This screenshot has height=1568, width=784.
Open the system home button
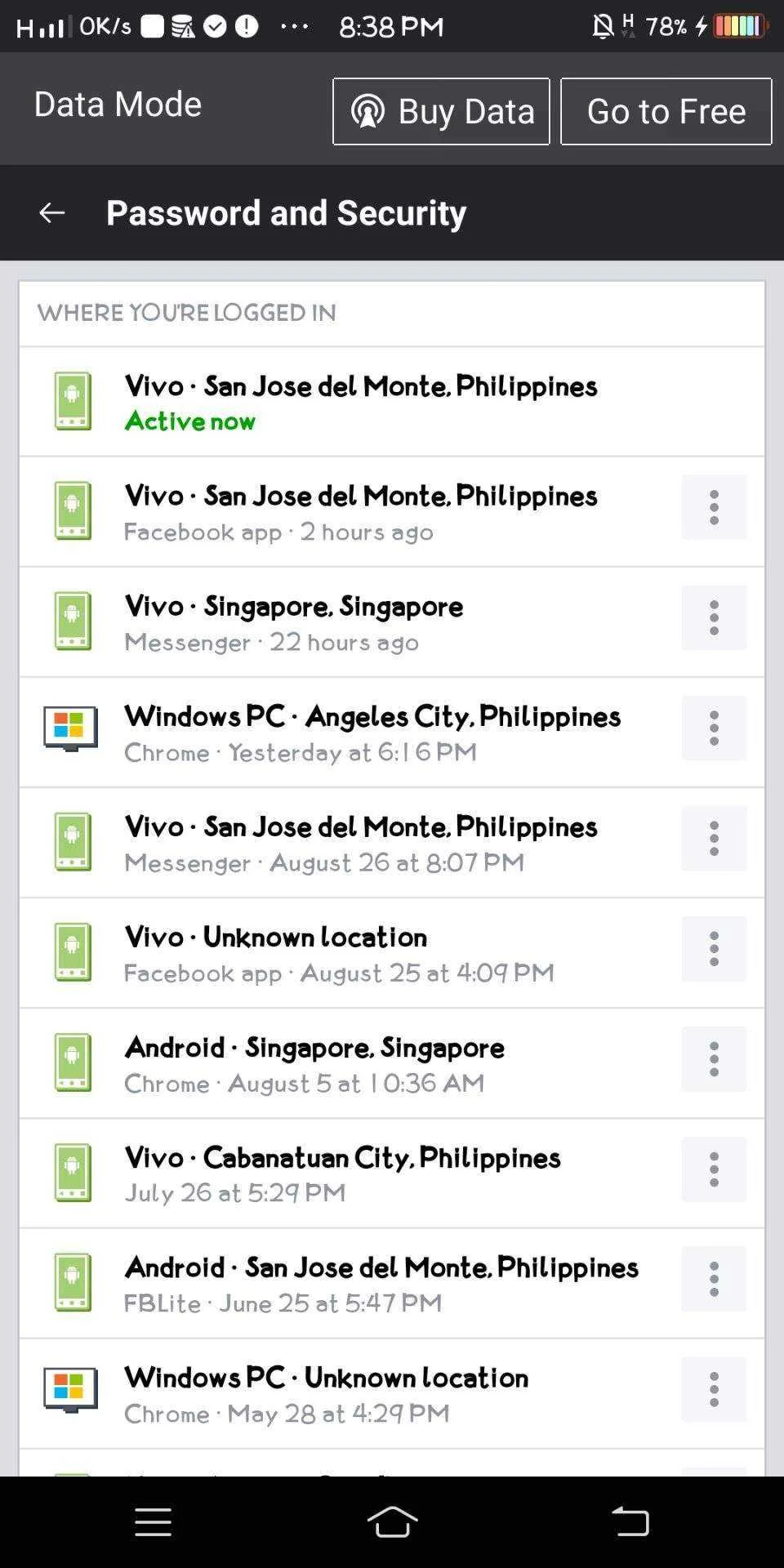[392, 1521]
